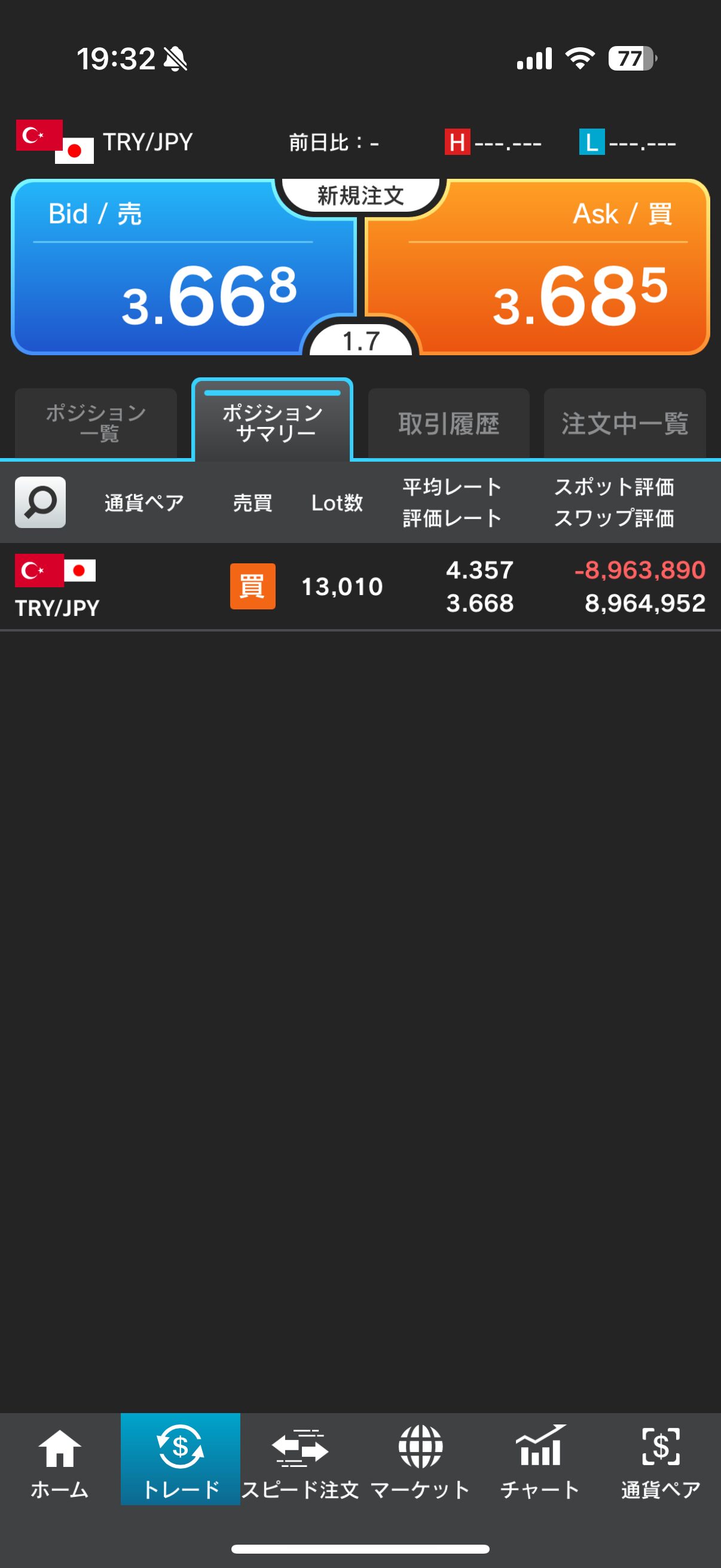Select the トレード tab in bottom bar
The height and width of the screenshot is (1568, 721).
(x=180, y=1459)
